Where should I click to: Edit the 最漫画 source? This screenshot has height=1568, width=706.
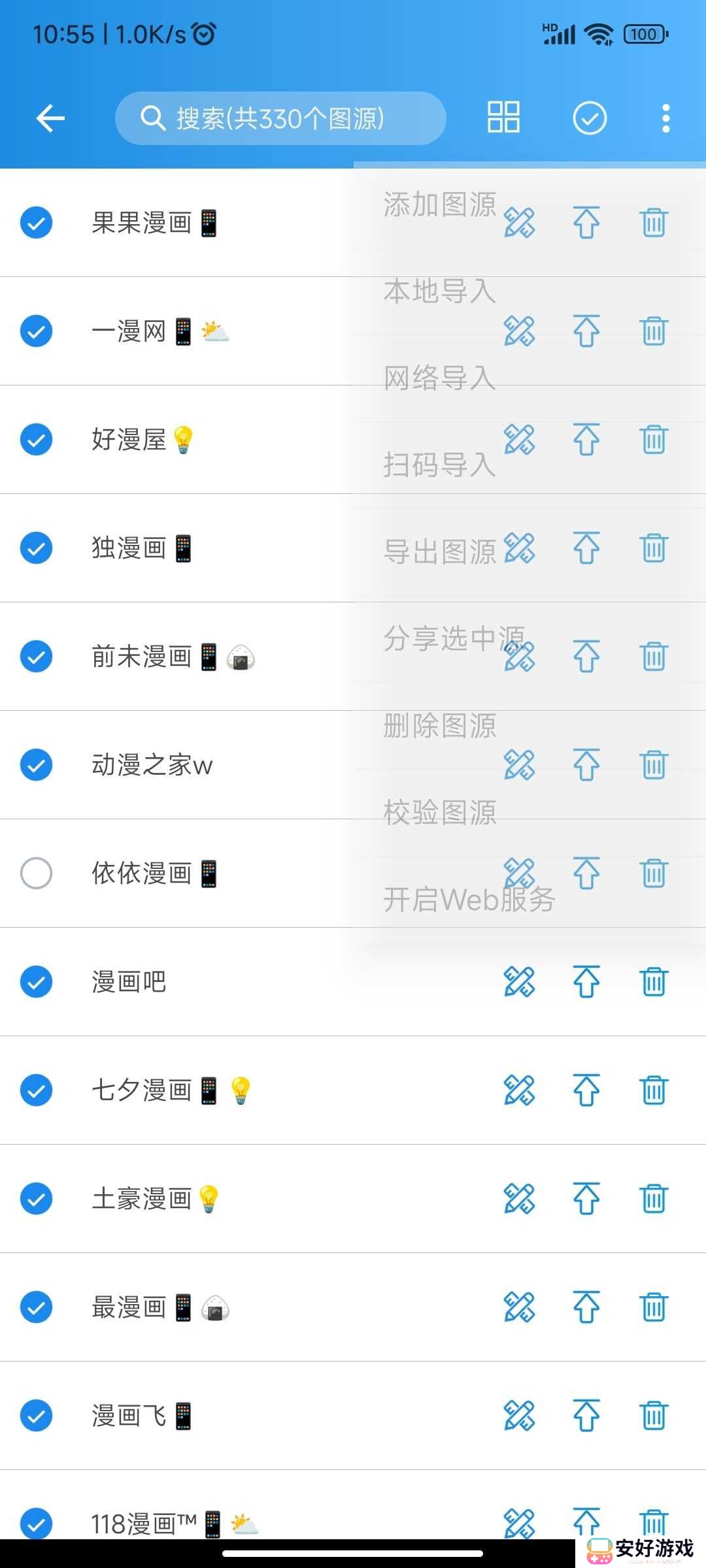(x=520, y=1307)
